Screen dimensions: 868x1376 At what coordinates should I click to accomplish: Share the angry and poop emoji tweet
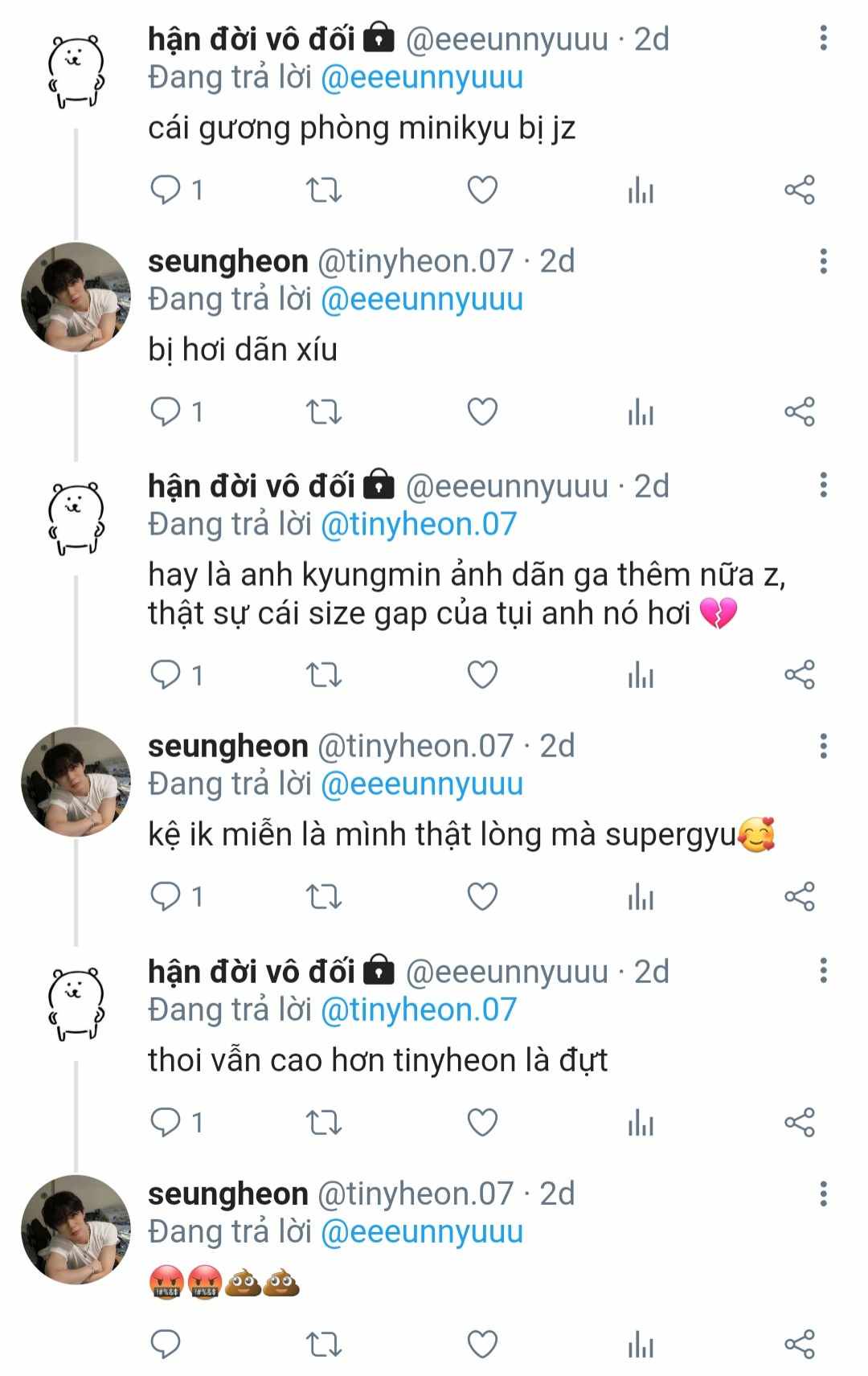click(x=800, y=1345)
